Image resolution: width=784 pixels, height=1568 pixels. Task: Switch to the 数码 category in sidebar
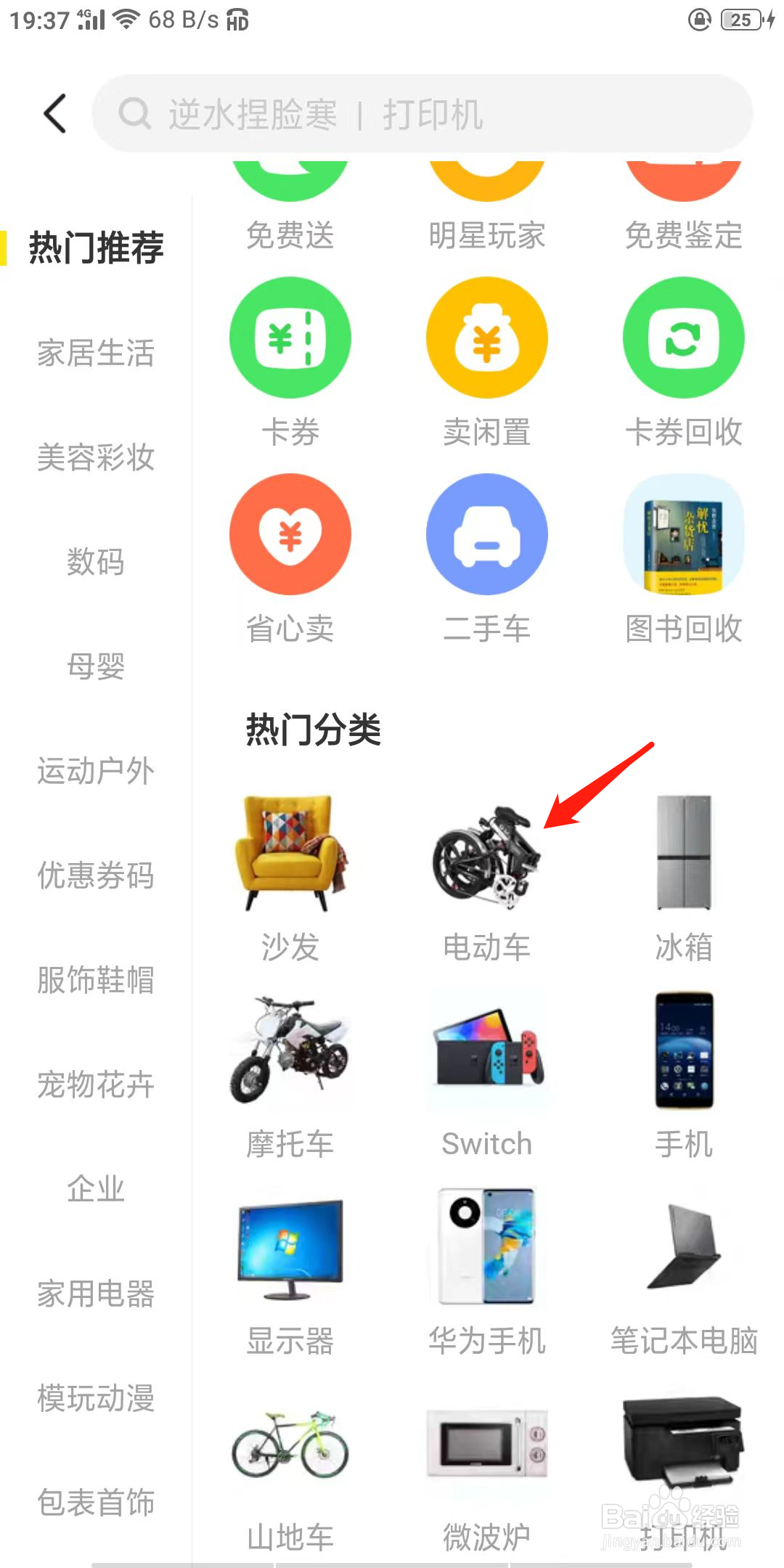tap(97, 563)
